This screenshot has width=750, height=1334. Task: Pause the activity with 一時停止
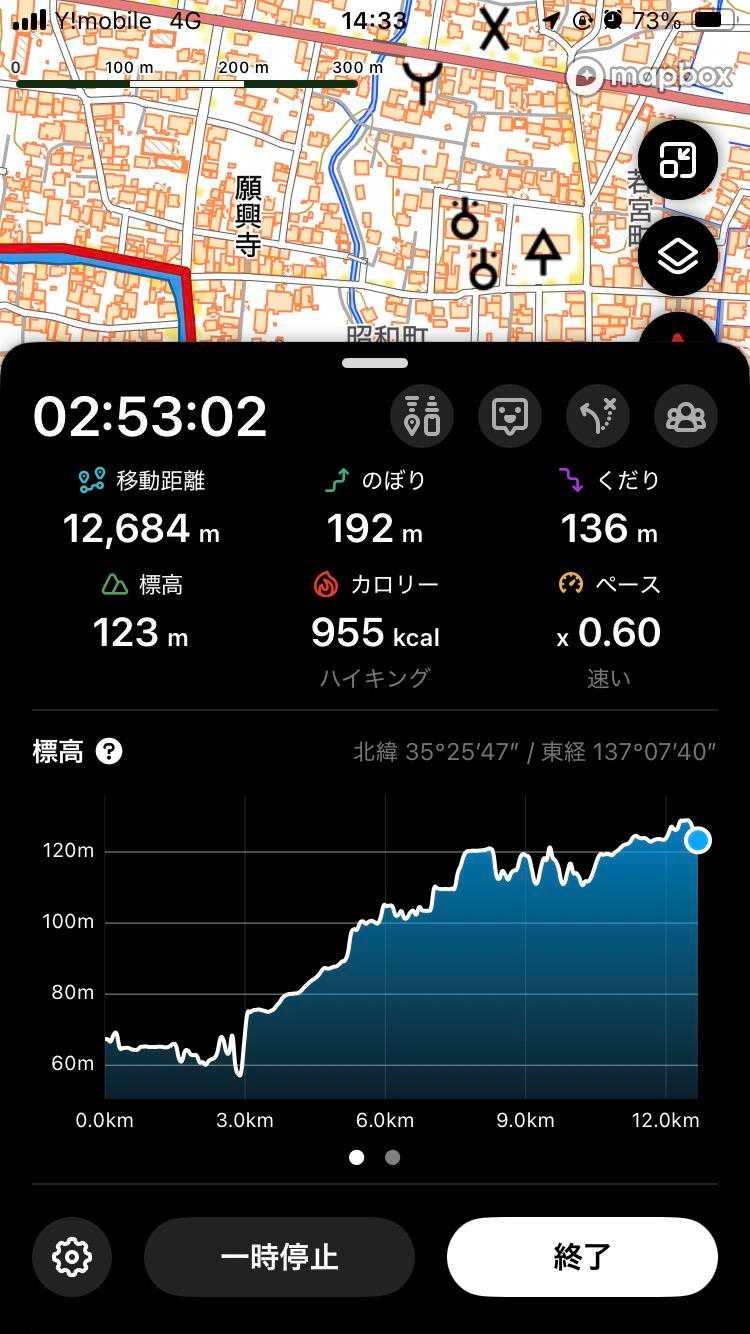coord(279,1257)
